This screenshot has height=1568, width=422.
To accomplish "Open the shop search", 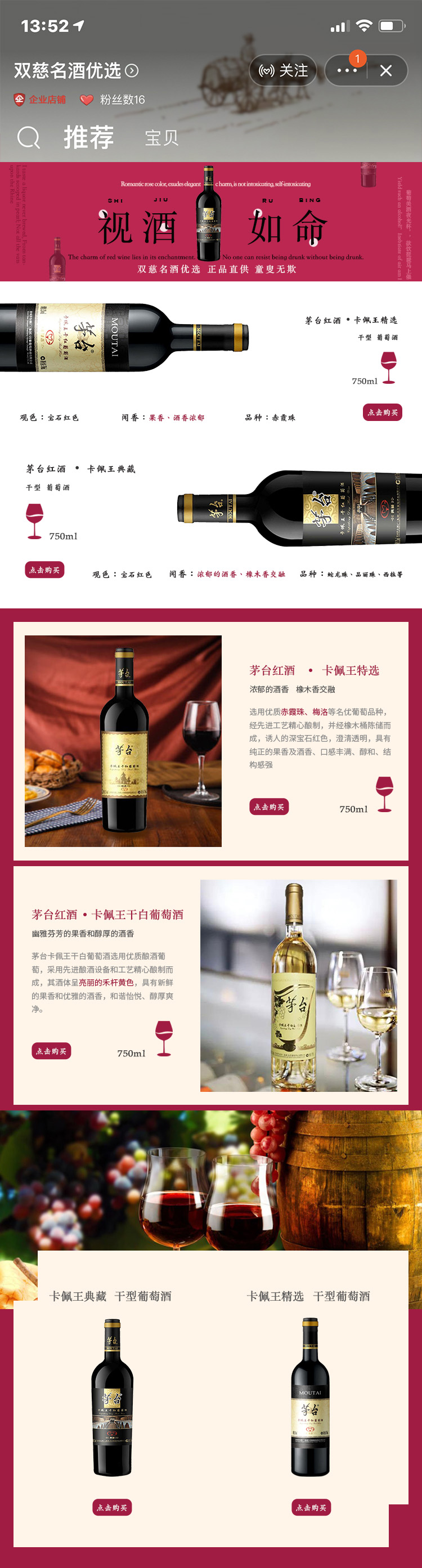I will pos(28,137).
